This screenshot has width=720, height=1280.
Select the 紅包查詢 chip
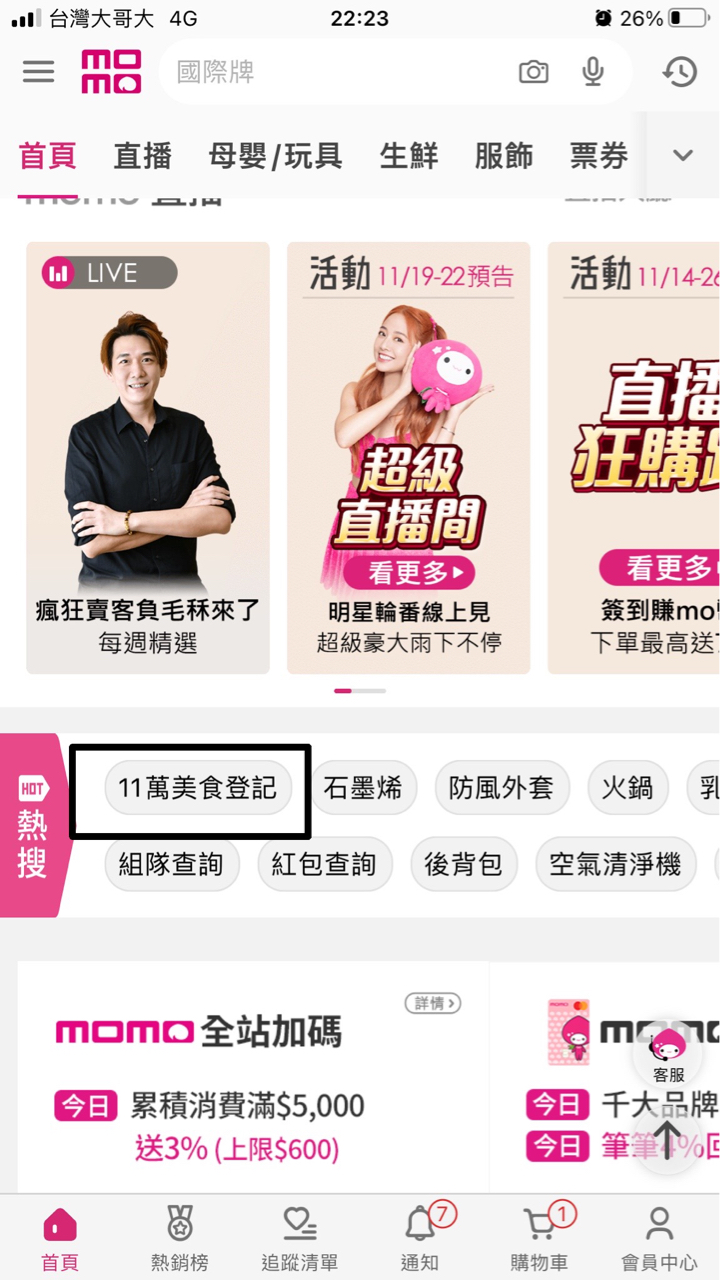coord(324,864)
